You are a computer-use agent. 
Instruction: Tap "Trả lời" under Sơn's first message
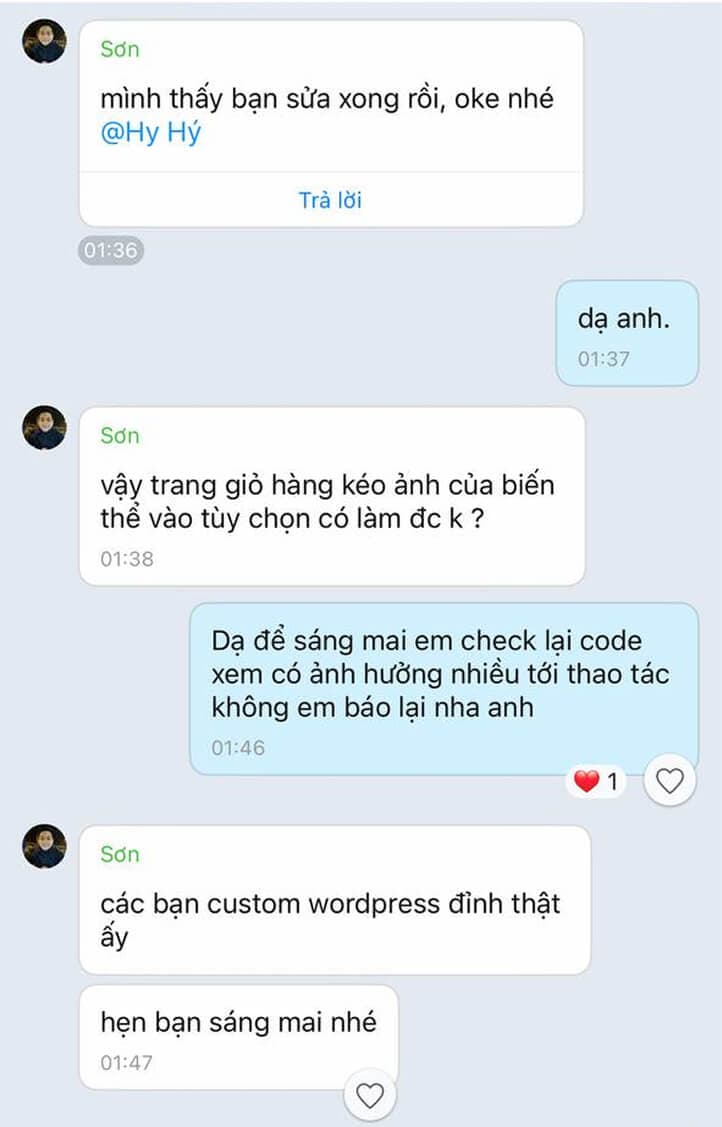click(330, 200)
